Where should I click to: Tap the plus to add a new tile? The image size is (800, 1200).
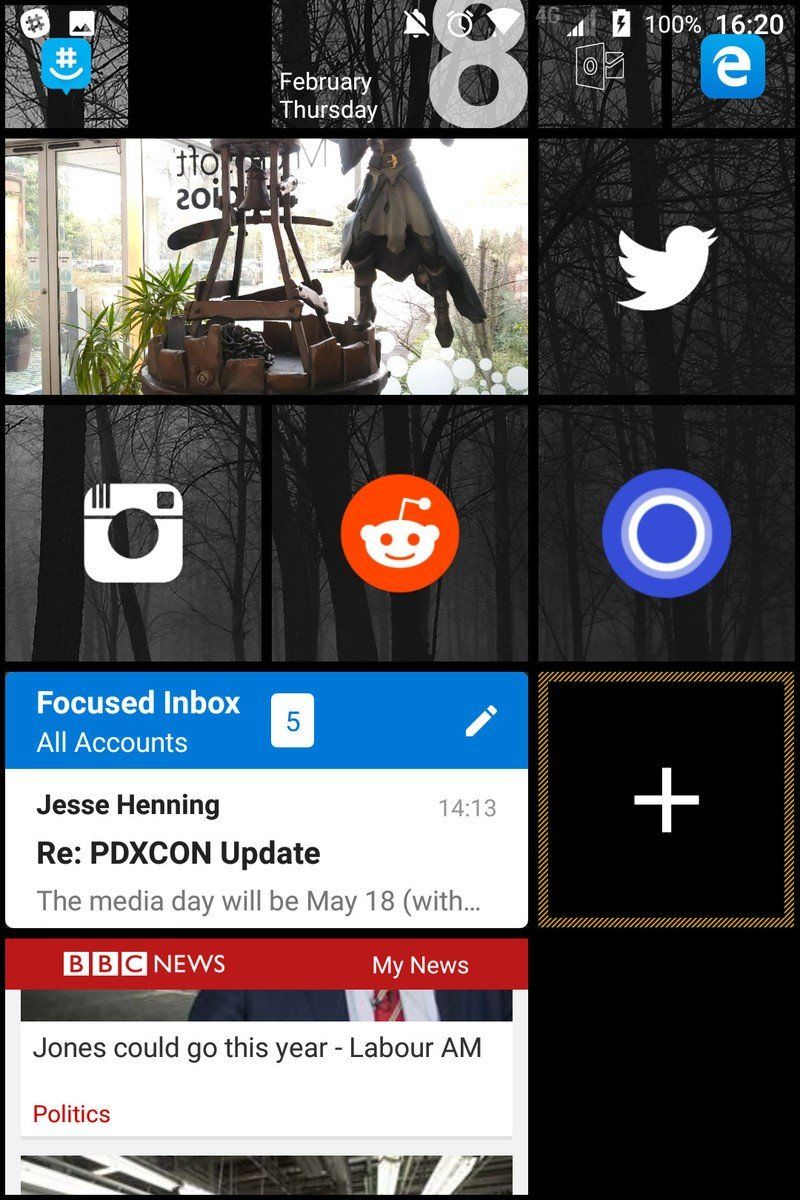click(x=665, y=797)
